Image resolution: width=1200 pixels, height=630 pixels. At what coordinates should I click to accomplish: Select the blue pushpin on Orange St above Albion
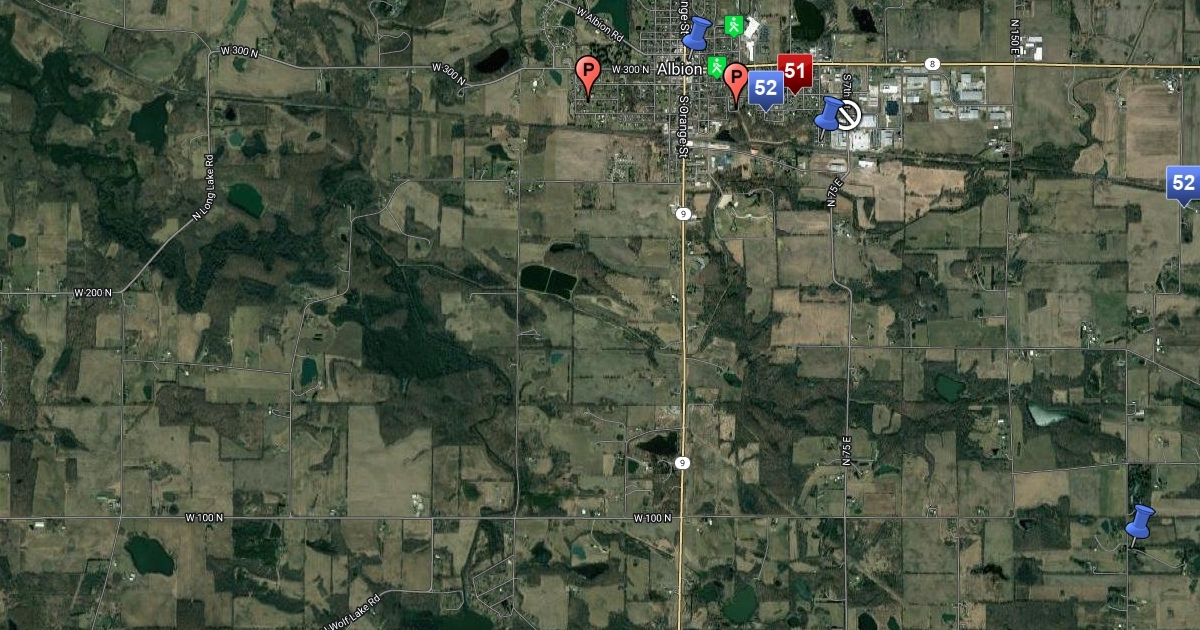click(697, 31)
